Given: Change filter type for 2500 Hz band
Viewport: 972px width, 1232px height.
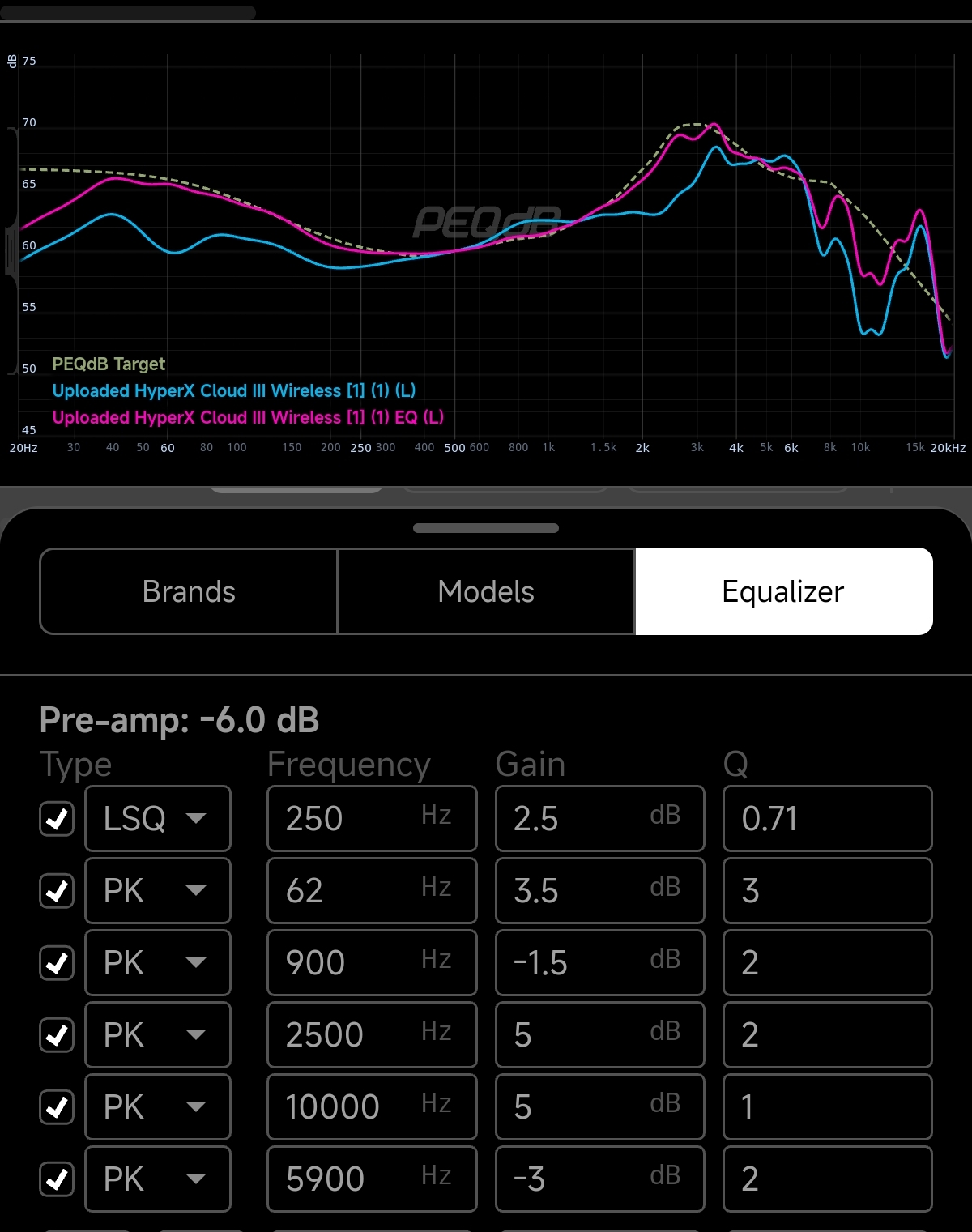Looking at the screenshot, I should pos(158,1035).
